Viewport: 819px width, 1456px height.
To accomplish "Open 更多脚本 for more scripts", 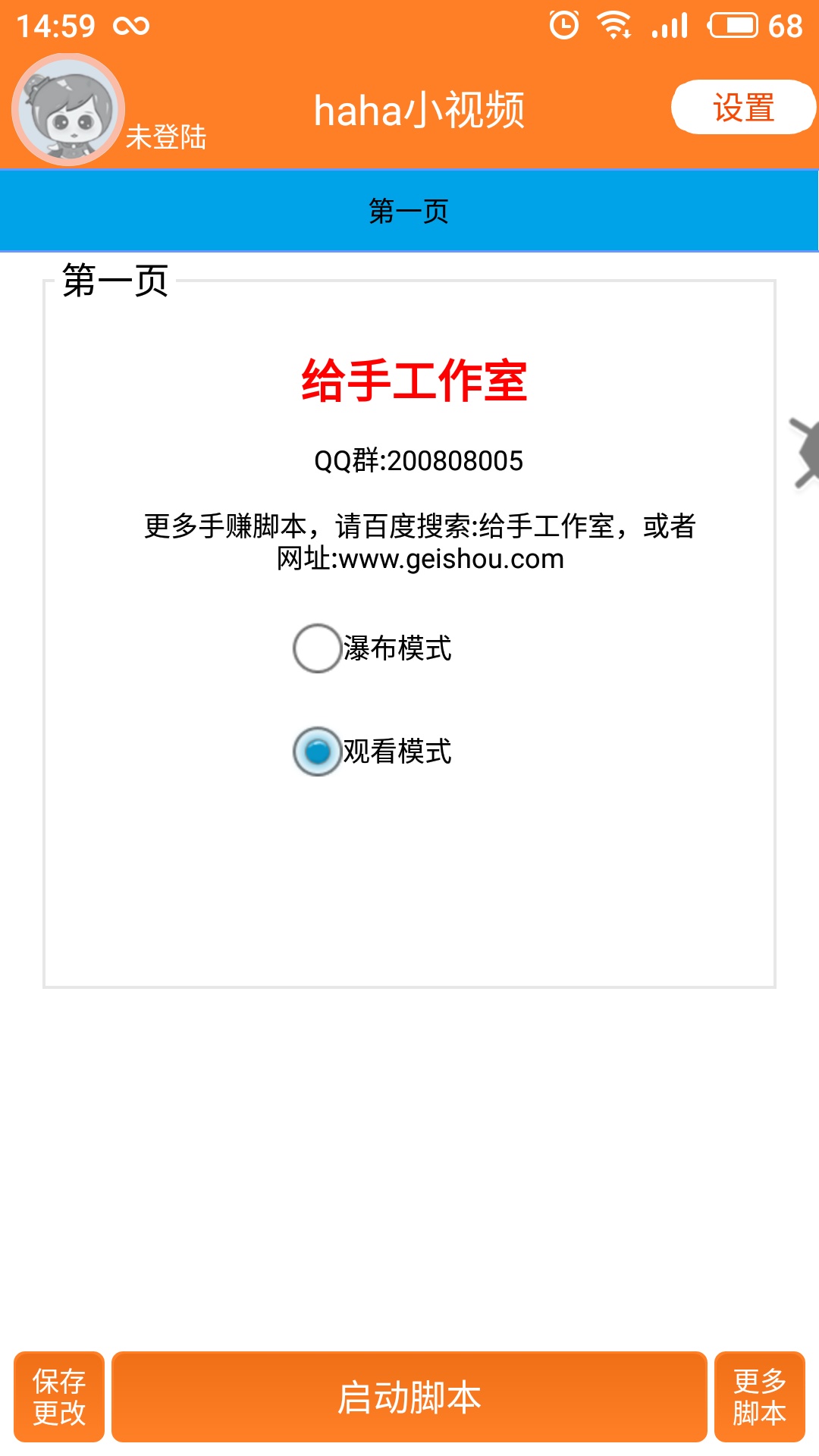I will point(759,1397).
